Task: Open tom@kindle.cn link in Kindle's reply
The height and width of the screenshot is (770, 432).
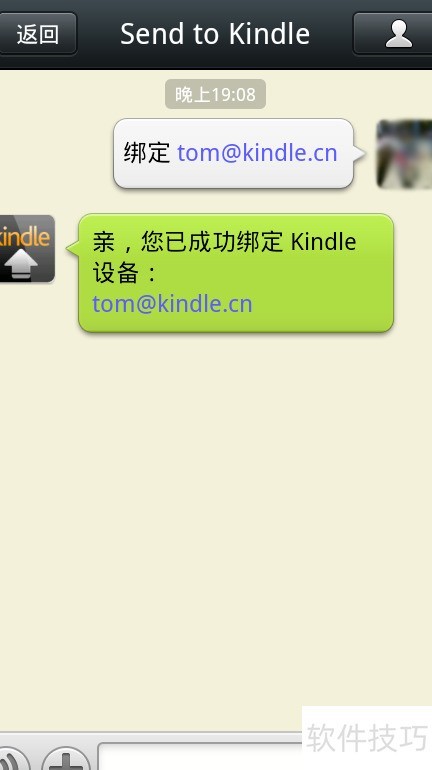Action: (172, 304)
